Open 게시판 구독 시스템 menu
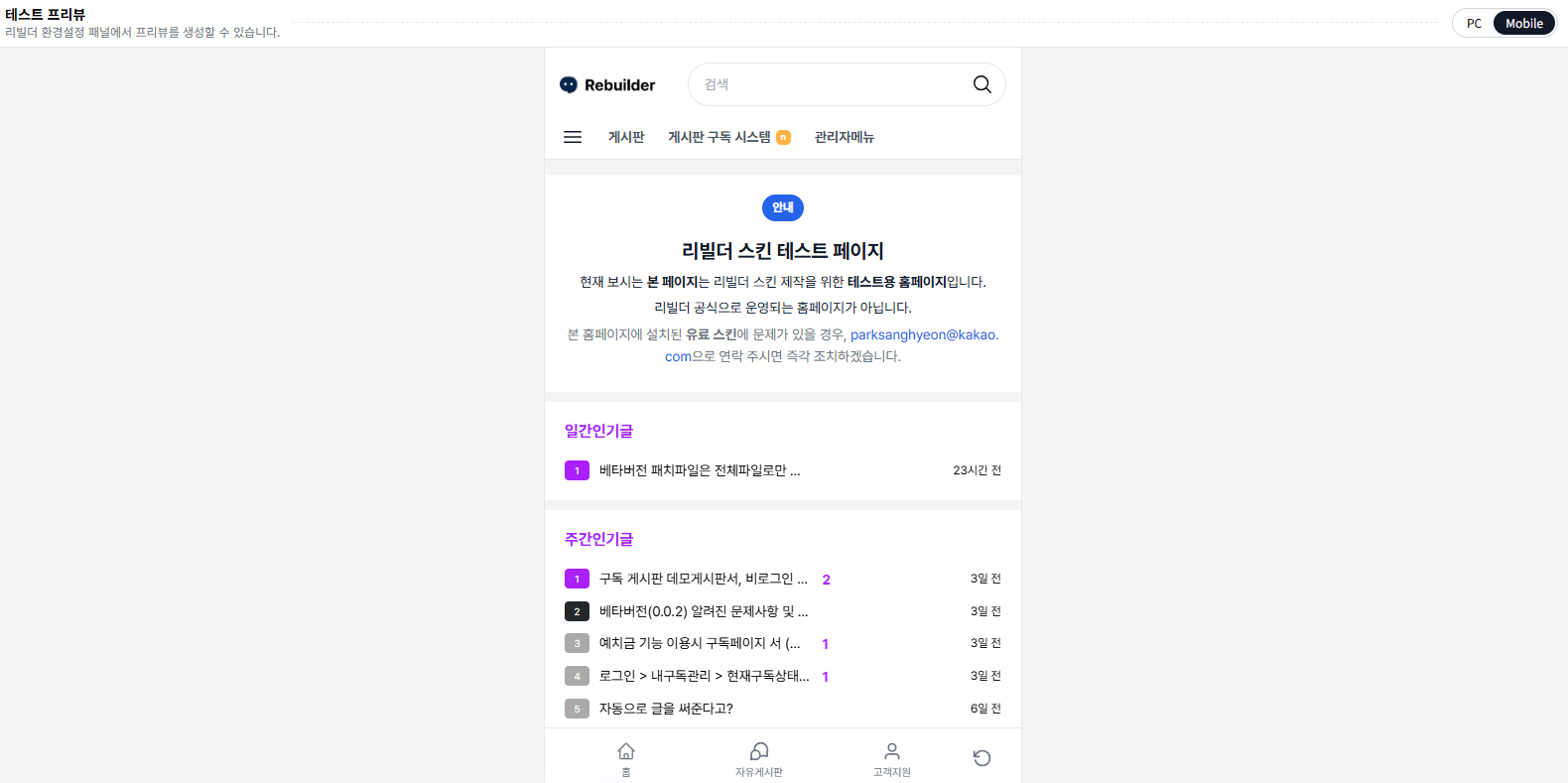The width and height of the screenshot is (1568, 783). tap(719, 137)
